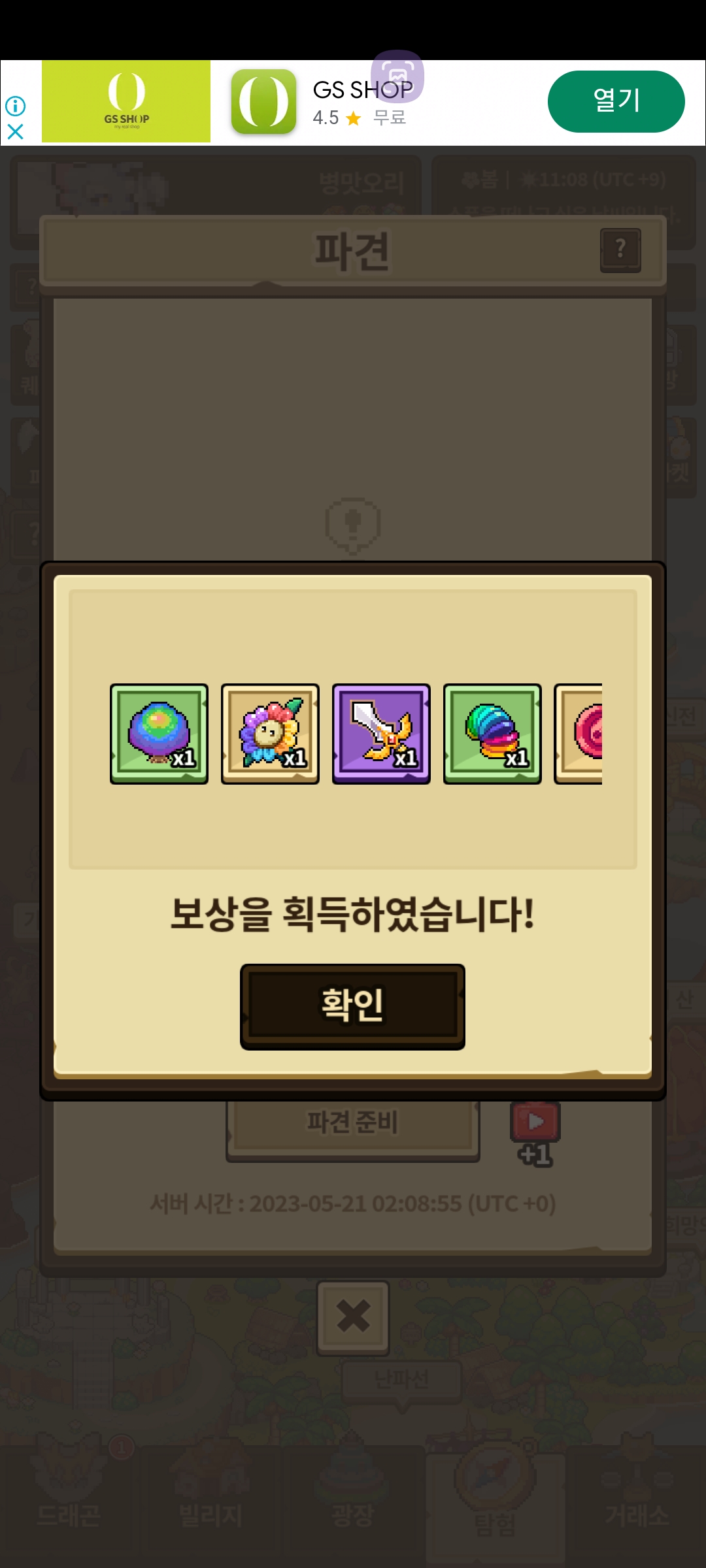The width and height of the screenshot is (706, 1568).
Task: Close the GS SHOP ad banner
Action: click(15, 132)
